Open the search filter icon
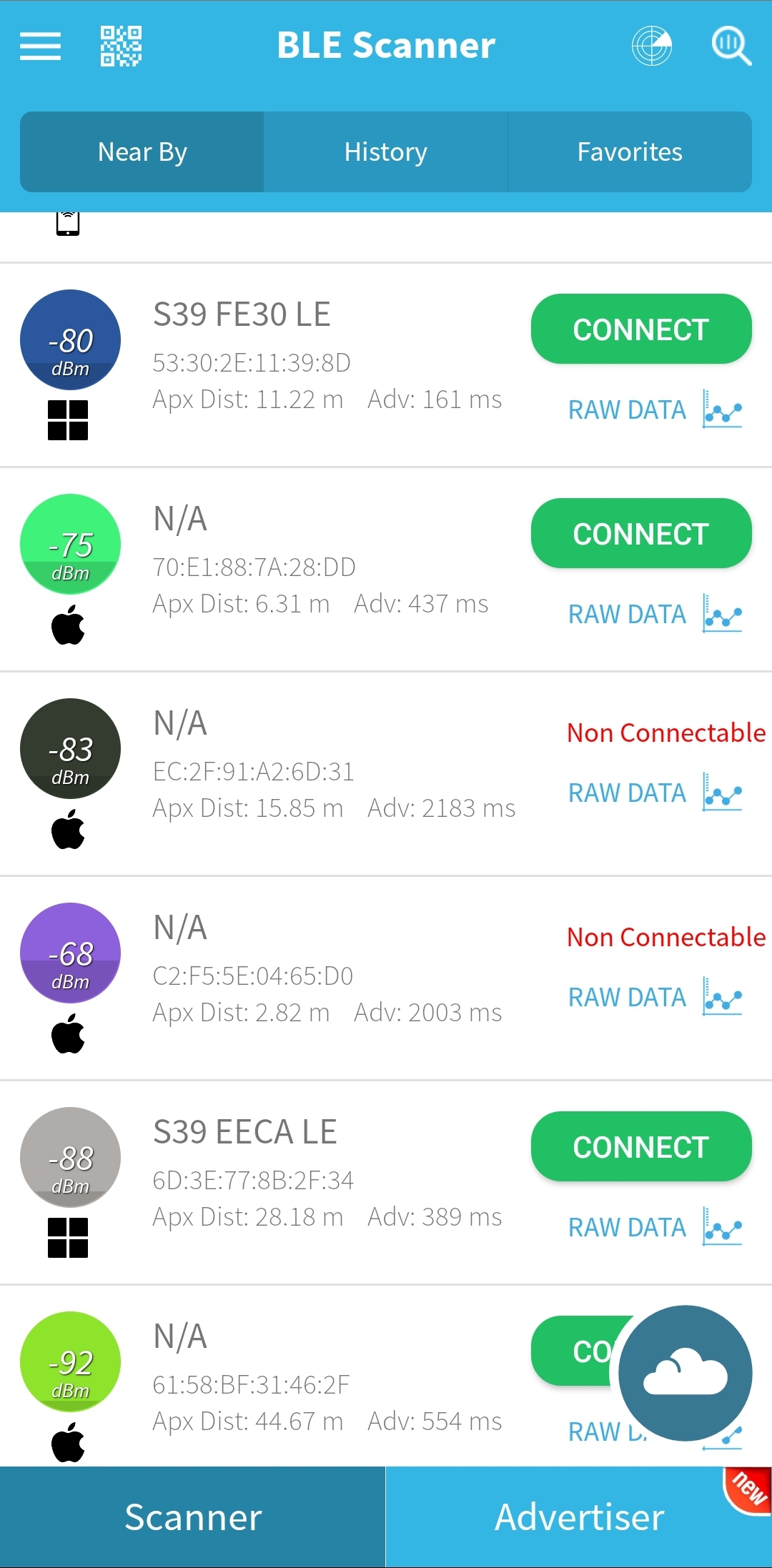Image resolution: width=772 pixels, height=1568 pixels. point(731,46)
